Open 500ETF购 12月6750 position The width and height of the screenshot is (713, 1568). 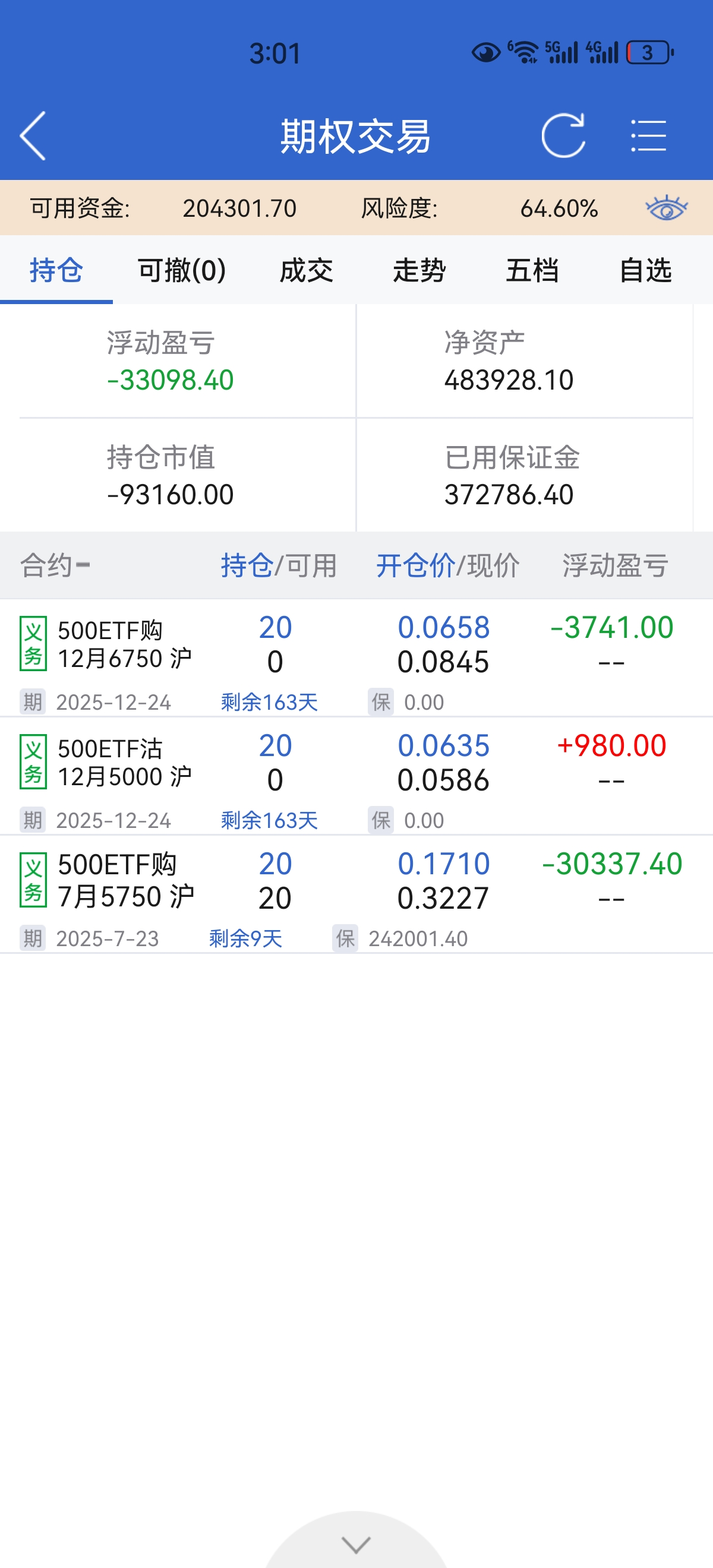click(124, 644)
